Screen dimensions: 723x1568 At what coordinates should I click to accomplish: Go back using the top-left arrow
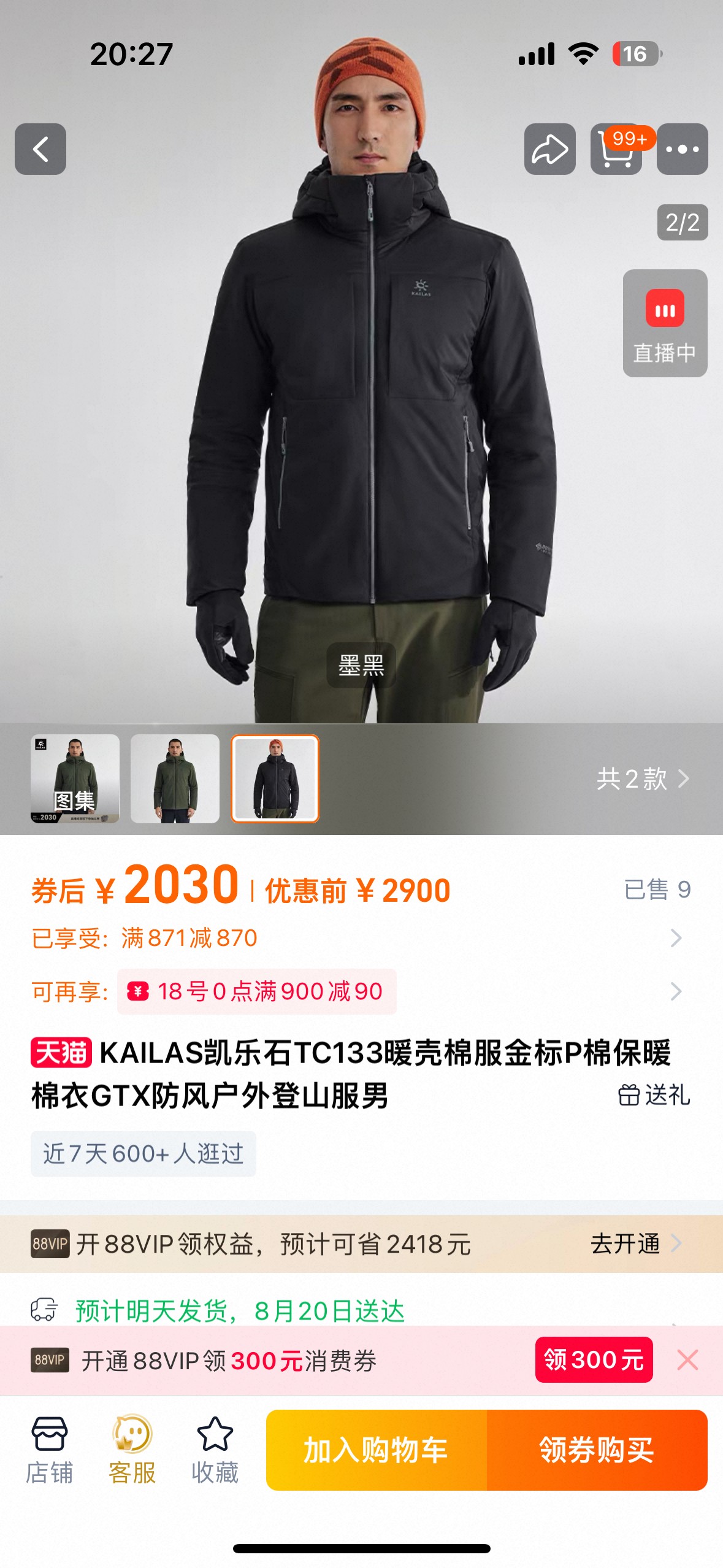point(40,149)
